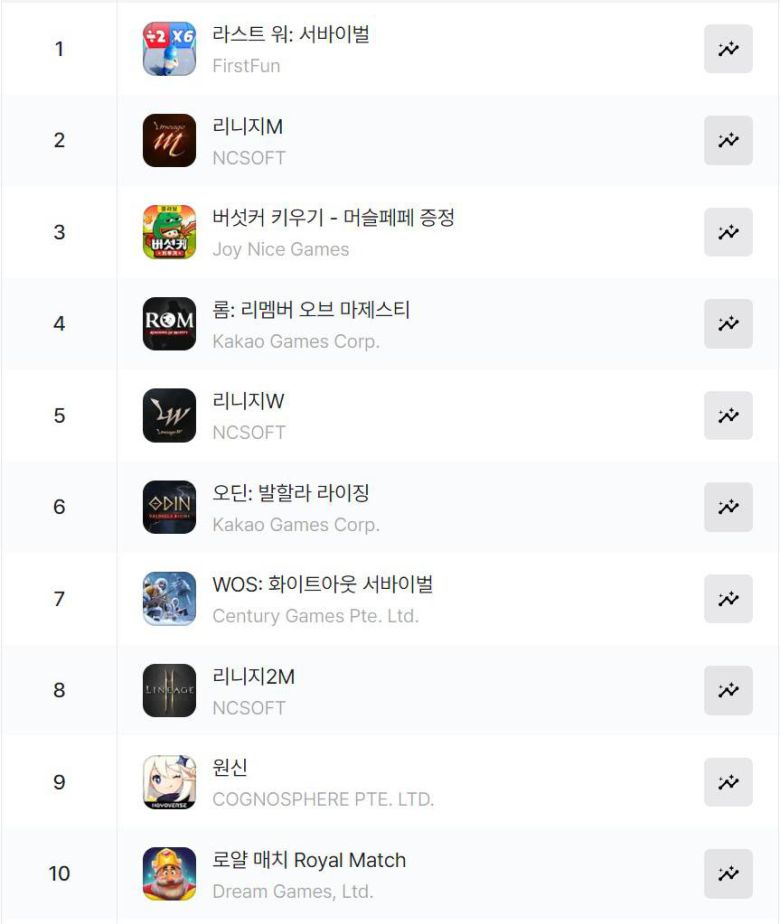Open the 오딘: 발할라 라이징 entry

[290, 493]
